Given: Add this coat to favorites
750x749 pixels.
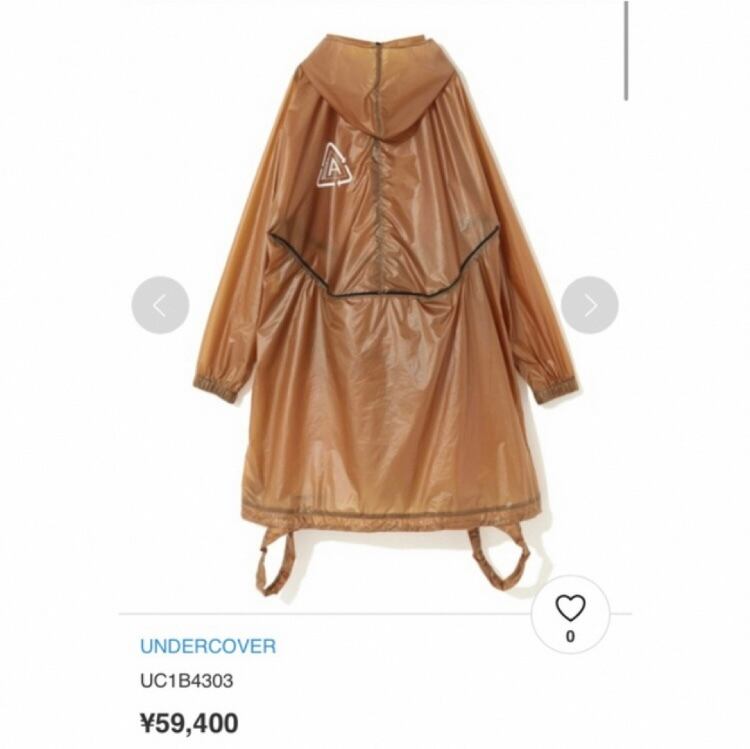Looking at the screenshot, I should coord(569,610).
